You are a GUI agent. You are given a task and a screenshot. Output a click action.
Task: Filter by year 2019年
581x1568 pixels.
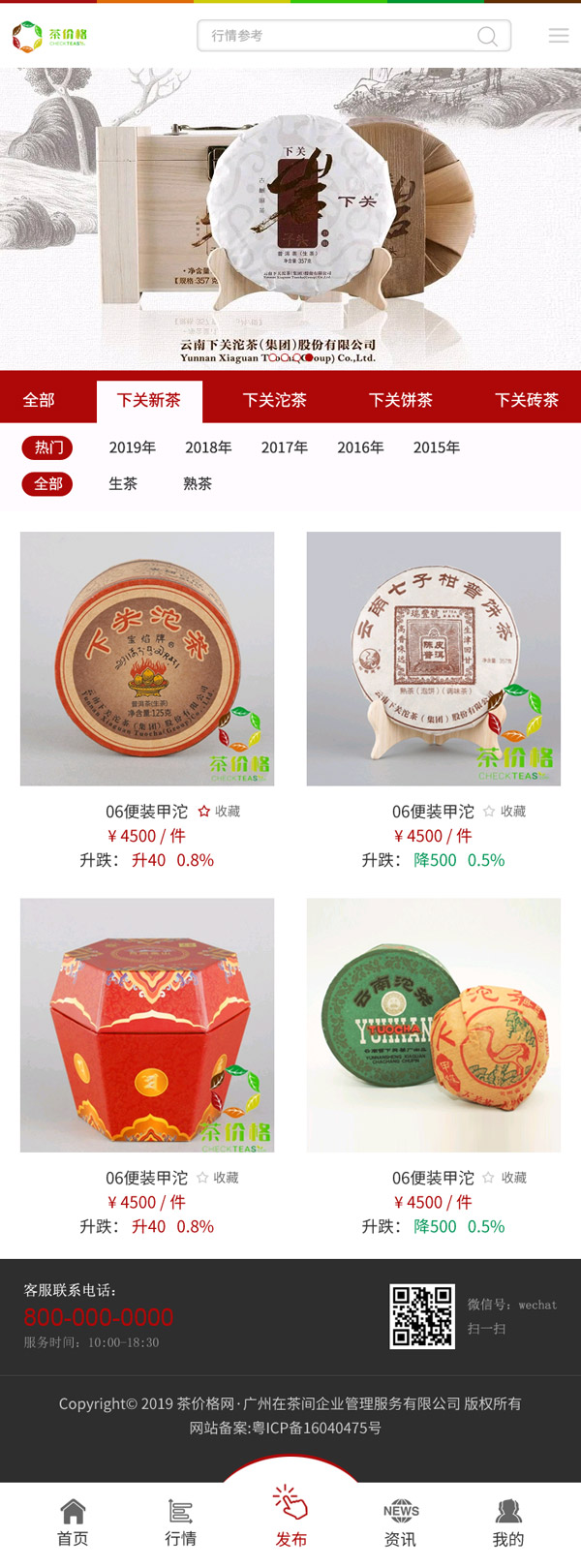[132, 447]
